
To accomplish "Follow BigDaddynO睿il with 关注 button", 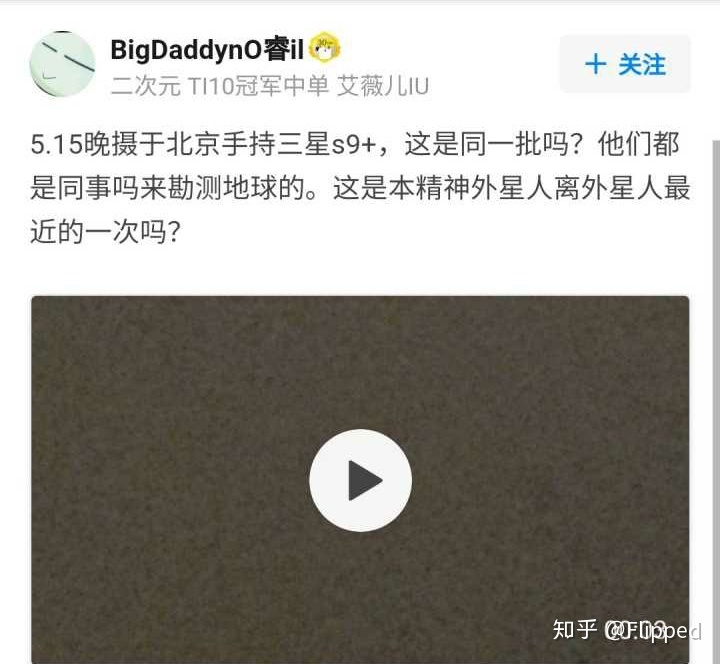I will 625,64.
